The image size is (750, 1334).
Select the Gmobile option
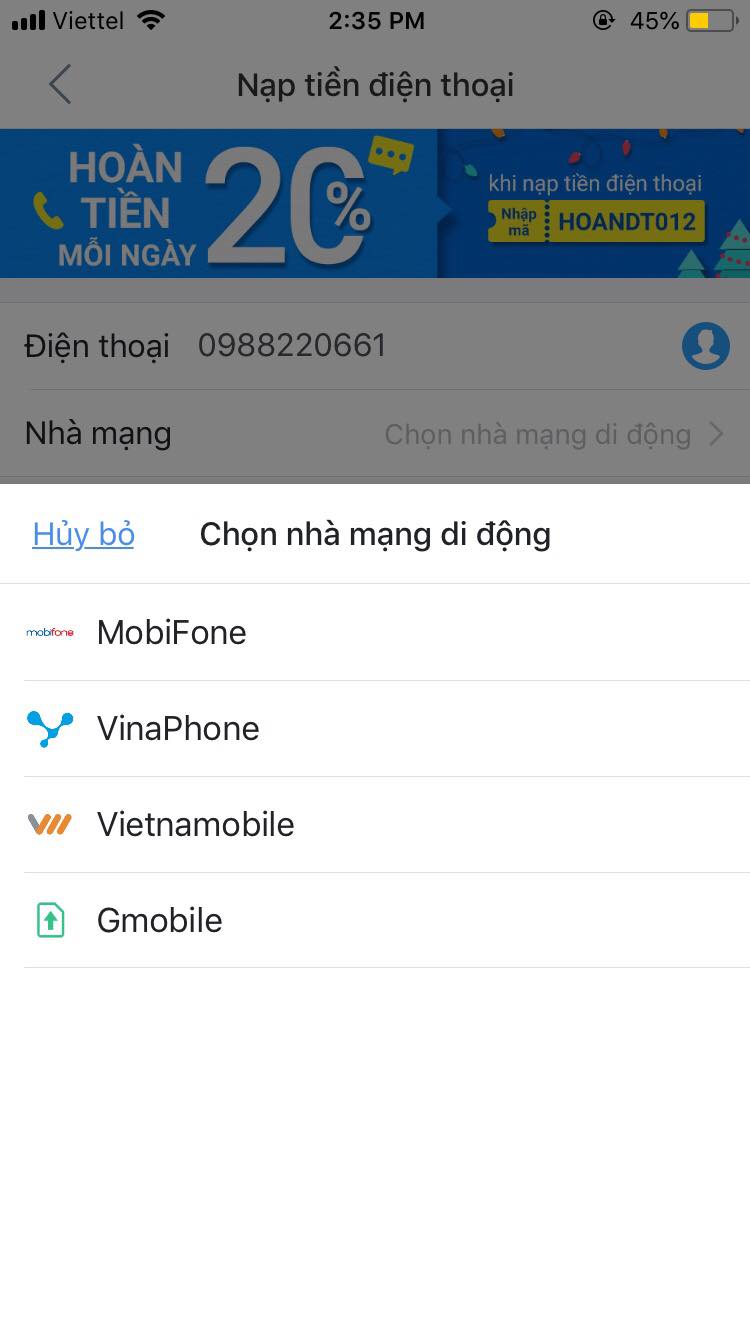pyautogui.click(x=160, y=920)
